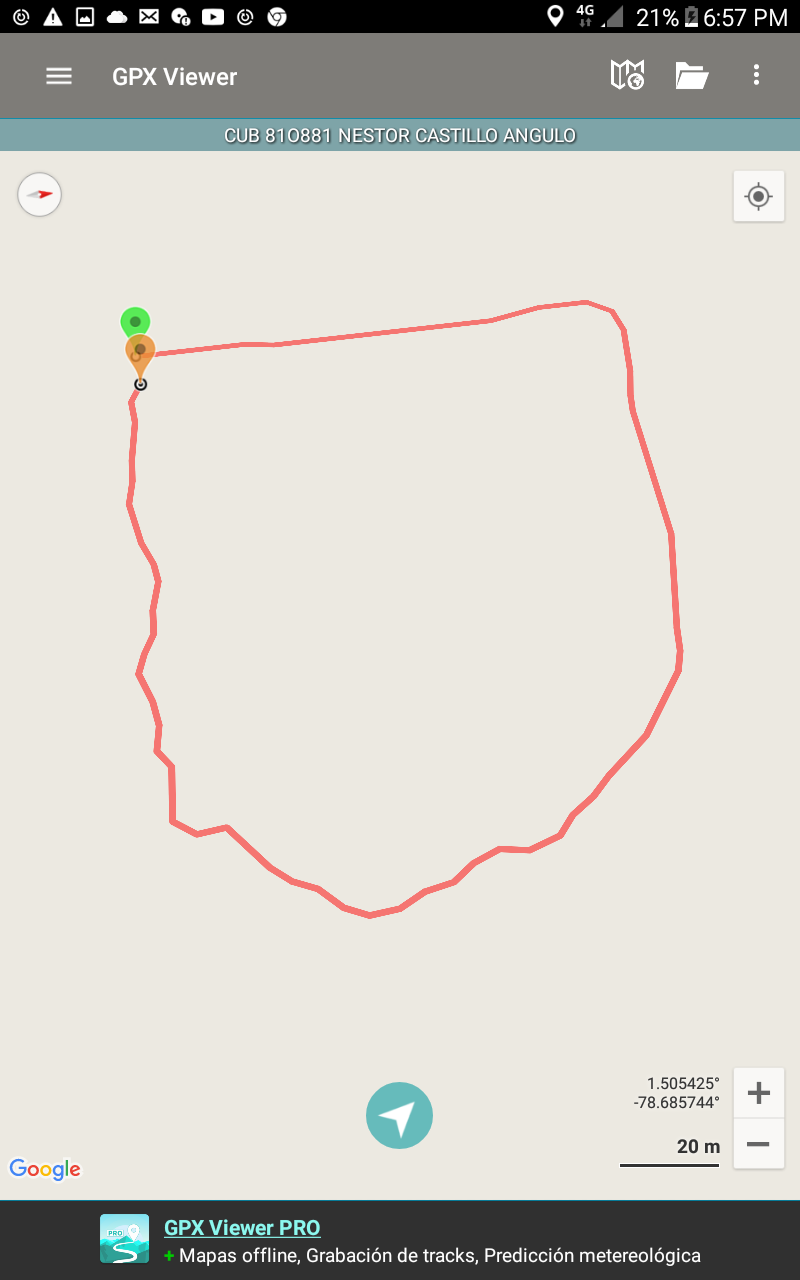Open the GPX Viewer PRO ad link

pyautogui.click(x=242, y=1228)
